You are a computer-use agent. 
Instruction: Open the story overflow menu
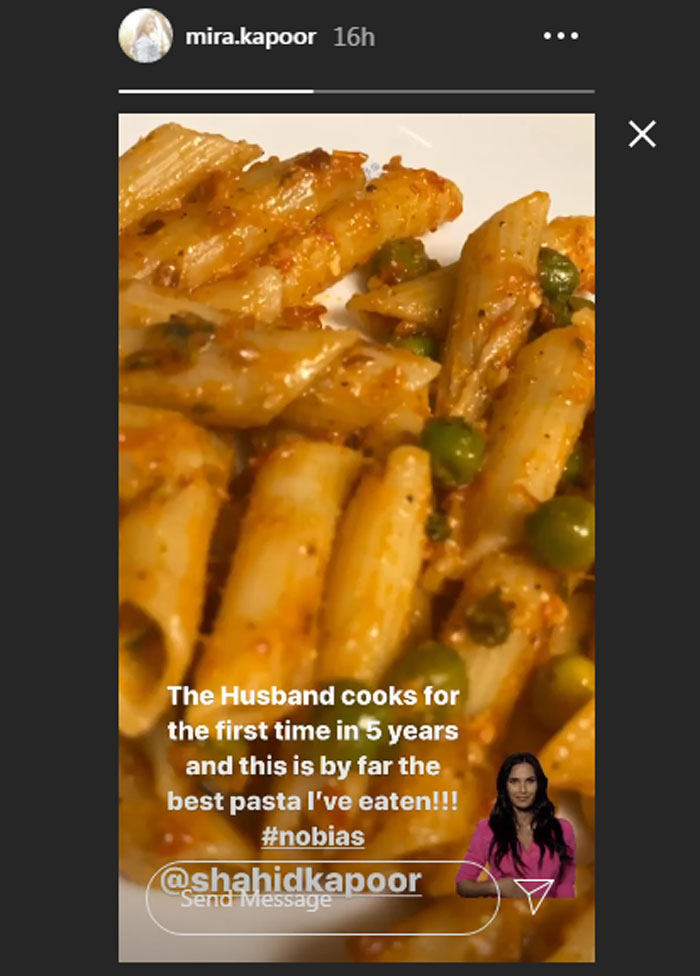pos(560,37)
